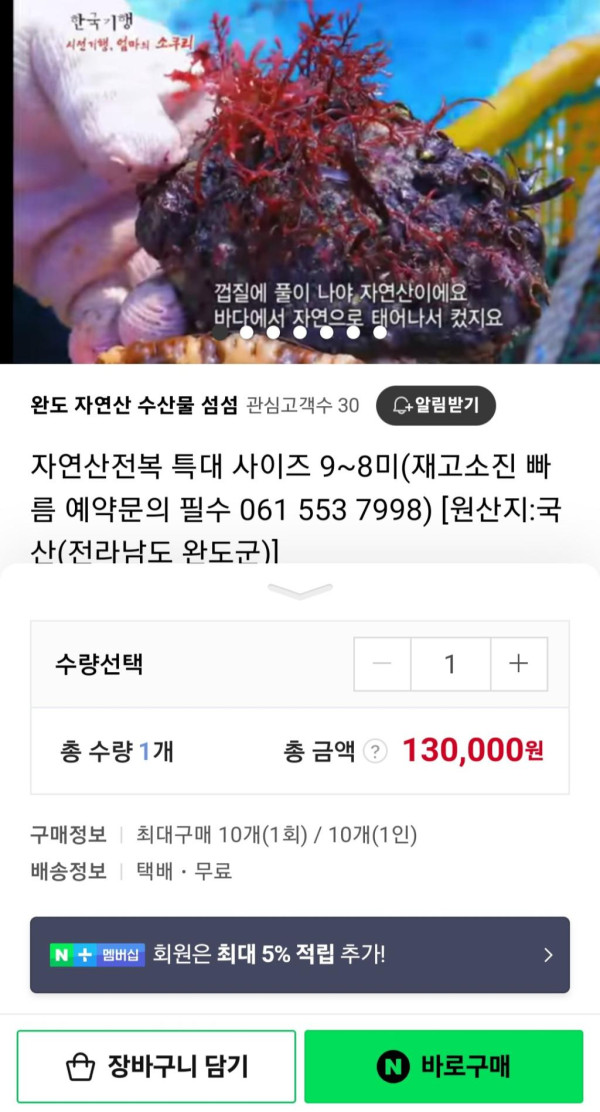The height and width of the screenshot is (1112, 600).
Task: Decrease quantity with the minus button
Action: pos(382,664)
